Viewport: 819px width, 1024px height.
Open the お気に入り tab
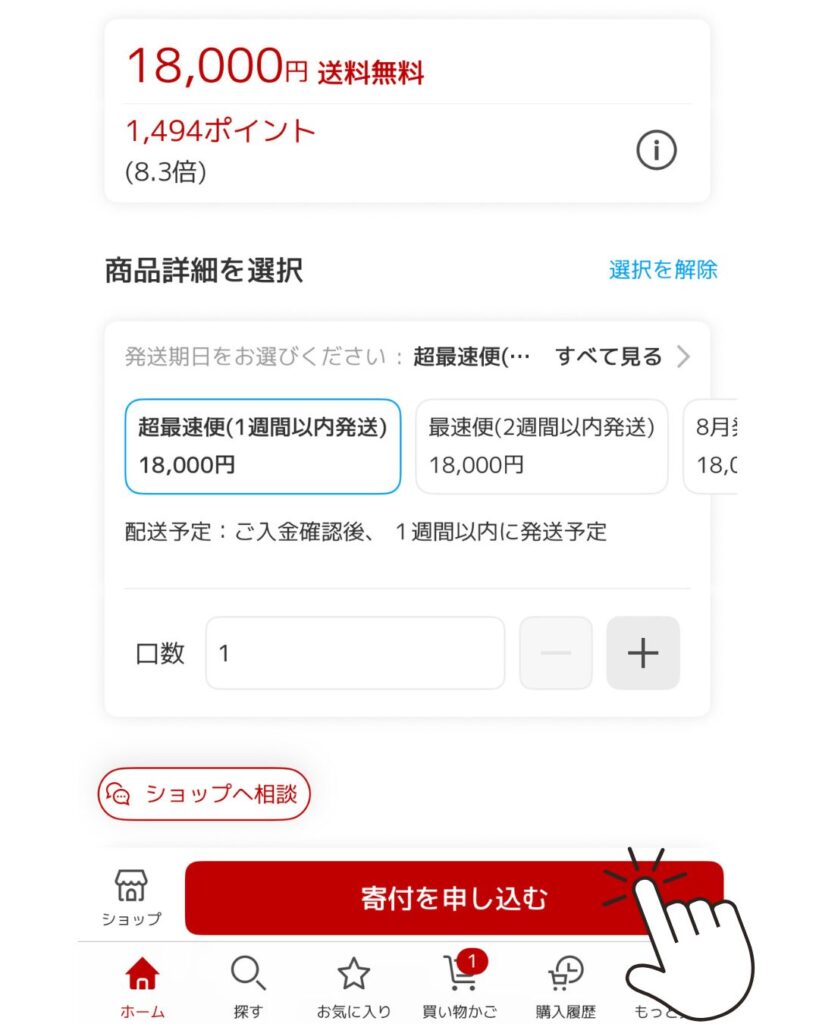(x=354, y=986)
